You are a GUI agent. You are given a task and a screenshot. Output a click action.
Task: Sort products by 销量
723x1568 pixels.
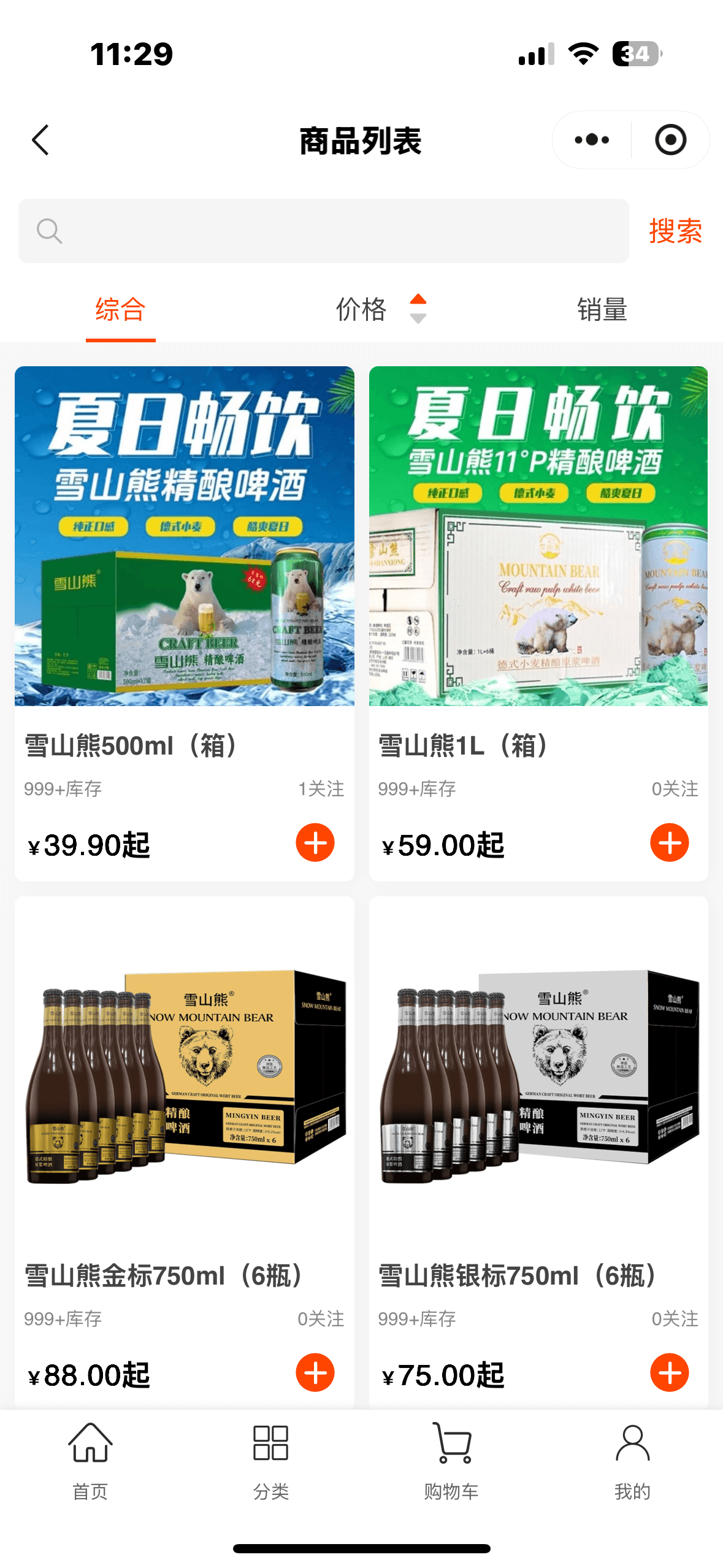click(602, 309)
